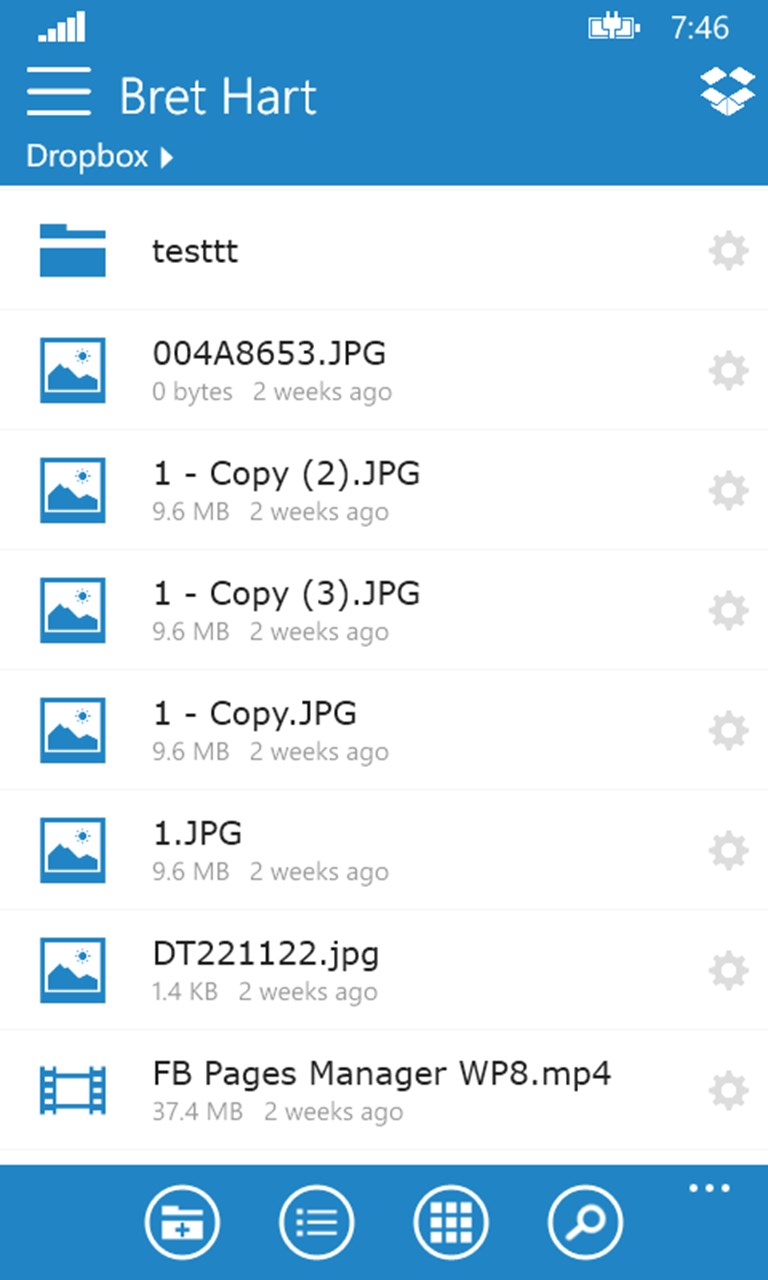Switch to list view
The height and width of the screenshot is (1280, 768).
coord(316,1222)
